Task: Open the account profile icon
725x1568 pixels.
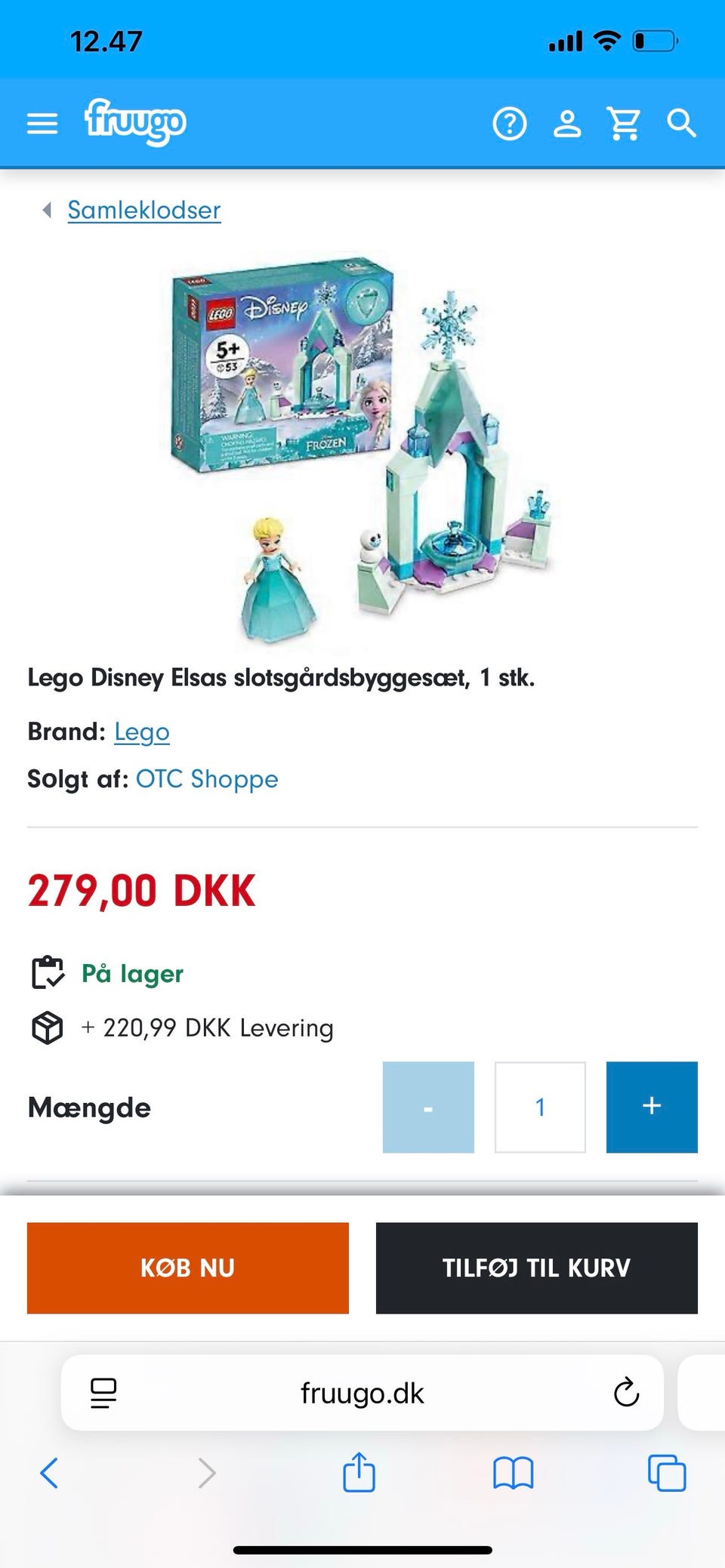Action: (x=567, y=123)
